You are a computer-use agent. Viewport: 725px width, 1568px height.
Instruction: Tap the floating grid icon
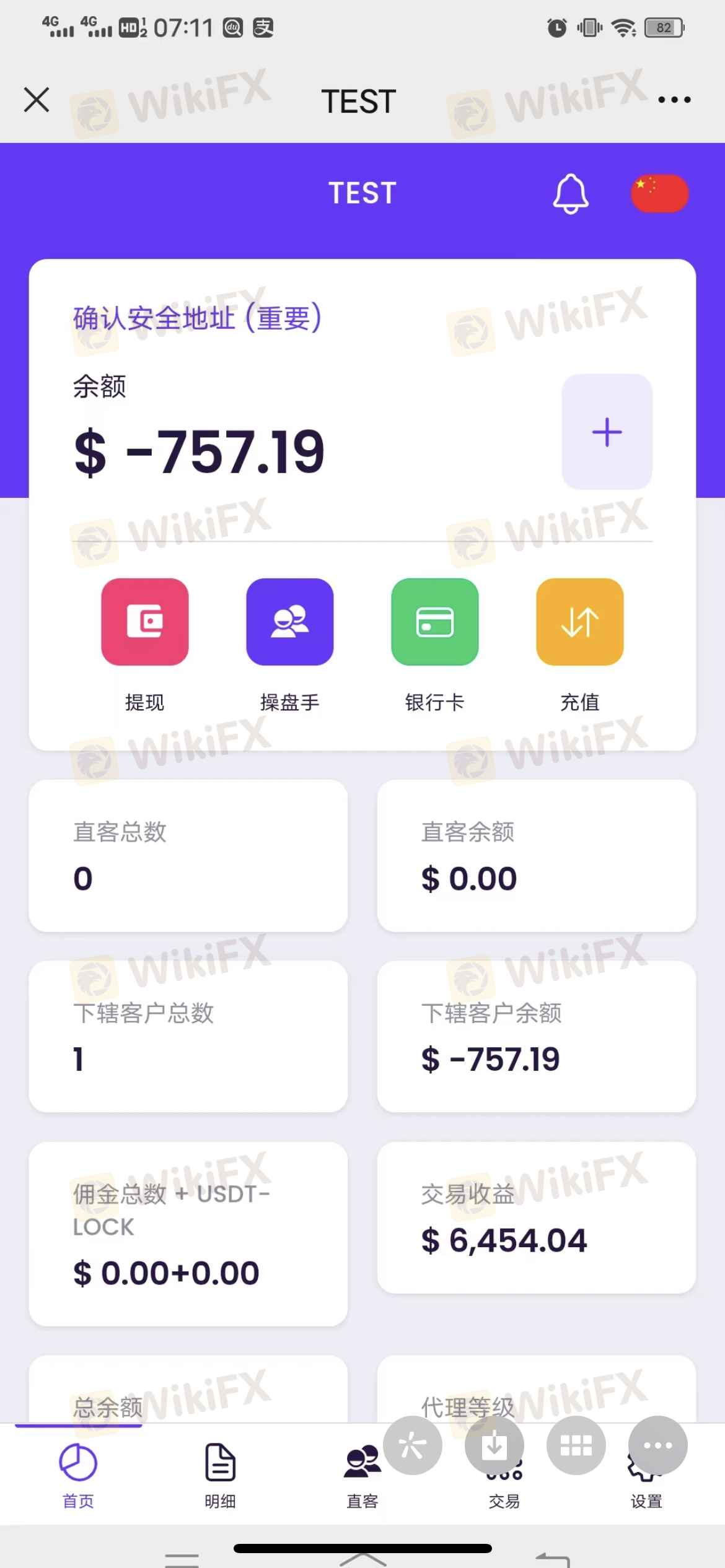tap(576, 1445)
